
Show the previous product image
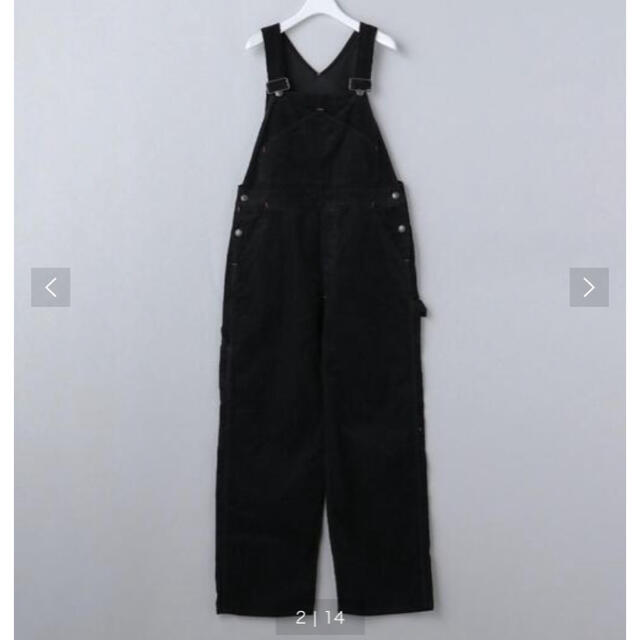[x=50, y=287]
